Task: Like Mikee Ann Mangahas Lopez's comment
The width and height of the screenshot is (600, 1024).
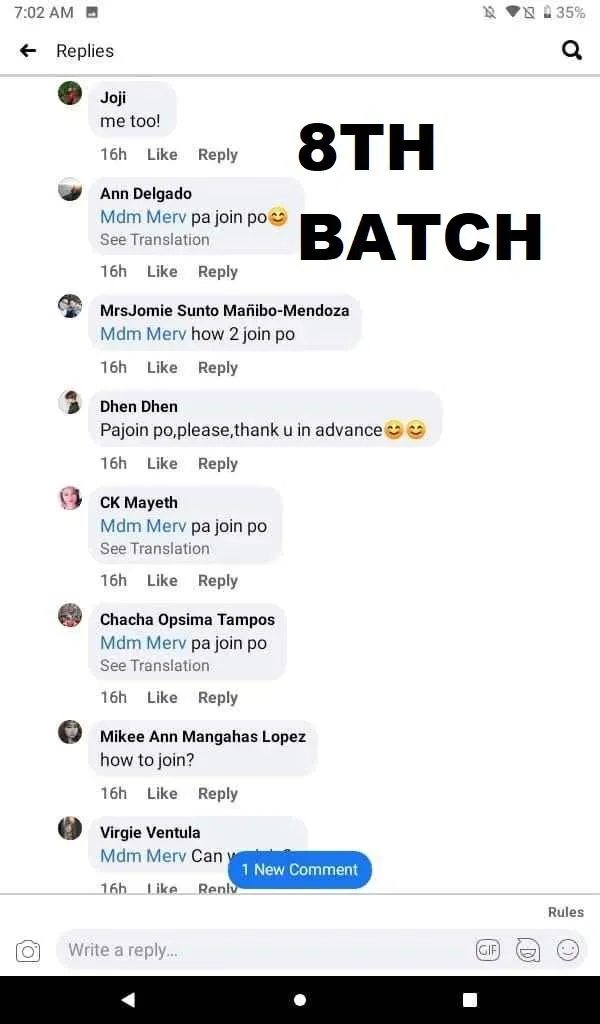Action: 162,793
